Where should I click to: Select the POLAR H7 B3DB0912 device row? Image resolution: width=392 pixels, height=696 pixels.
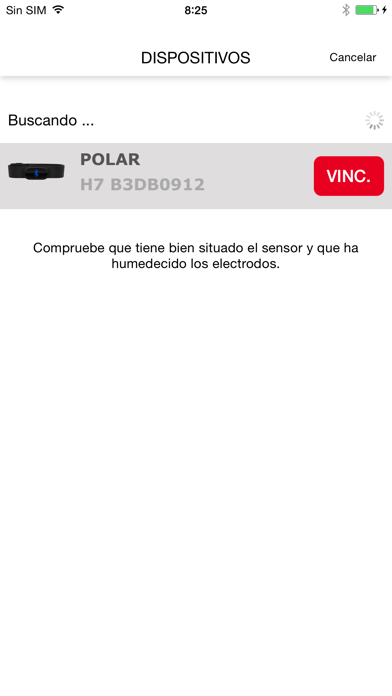point(196,176)
